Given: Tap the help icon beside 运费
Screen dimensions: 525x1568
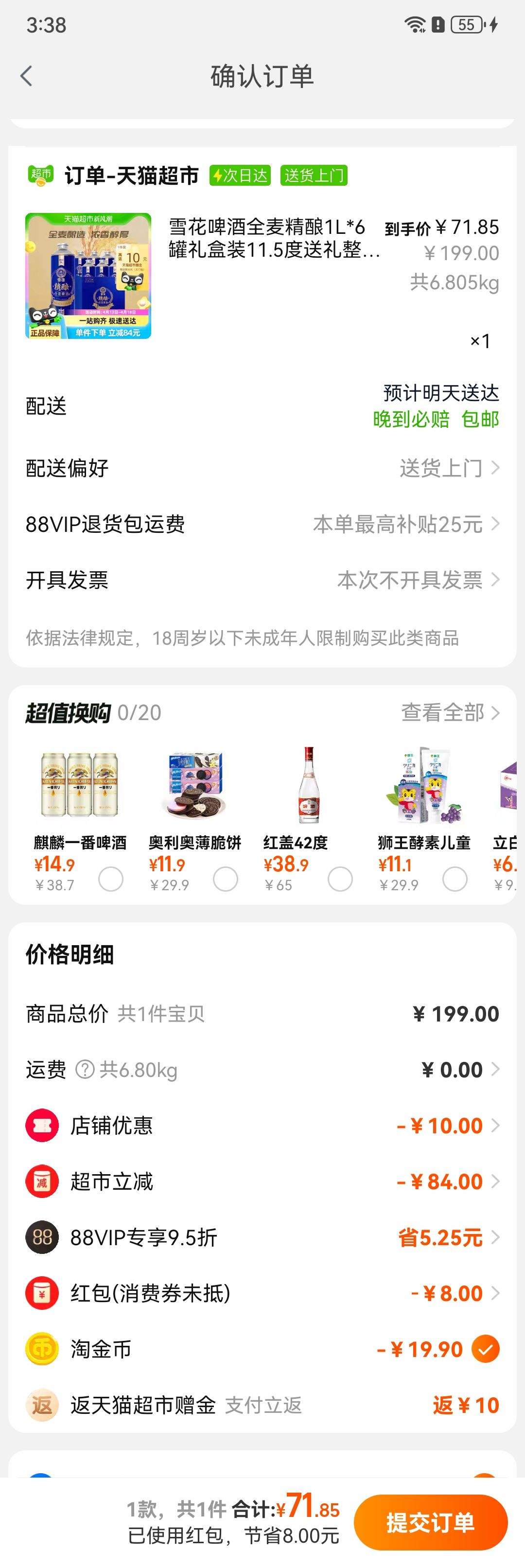Looking at the screenshot, I should [x=85, y=1070].
